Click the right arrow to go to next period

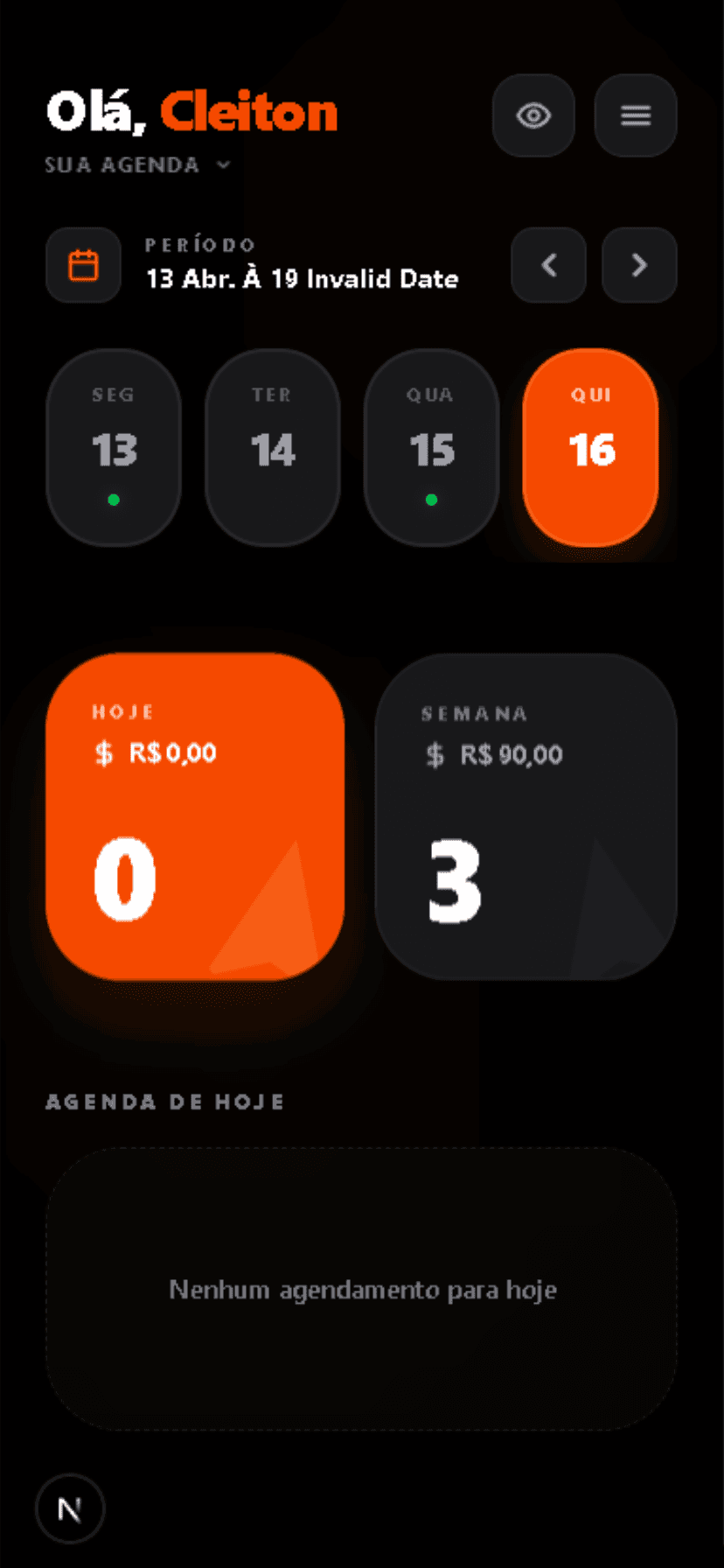[x=638, y=265]
